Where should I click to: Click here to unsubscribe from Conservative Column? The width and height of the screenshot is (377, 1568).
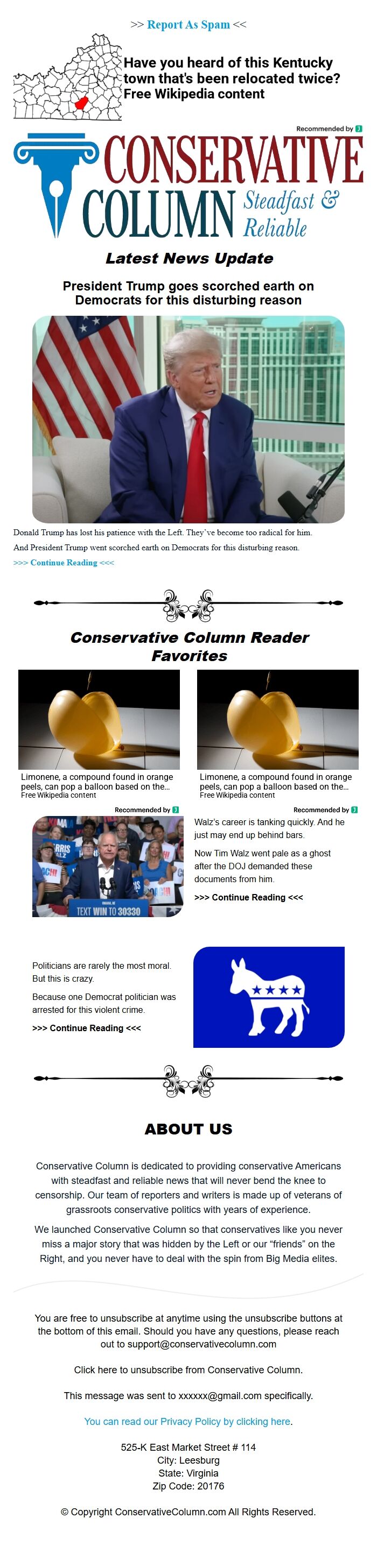(x=188, y=1370)
